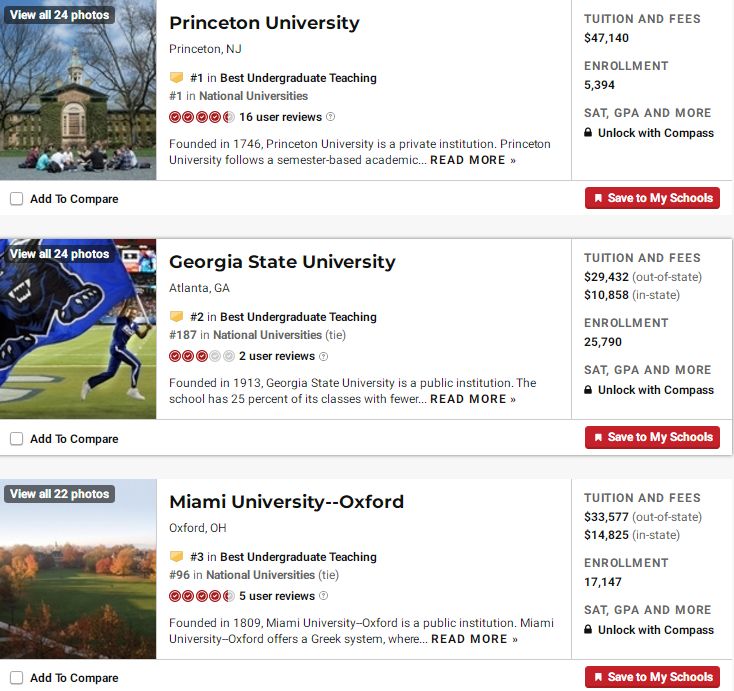View all 24 photos of Georgia State
This screenshot has width=734, height=691.
pyautogui.click(x=59, y=254)
